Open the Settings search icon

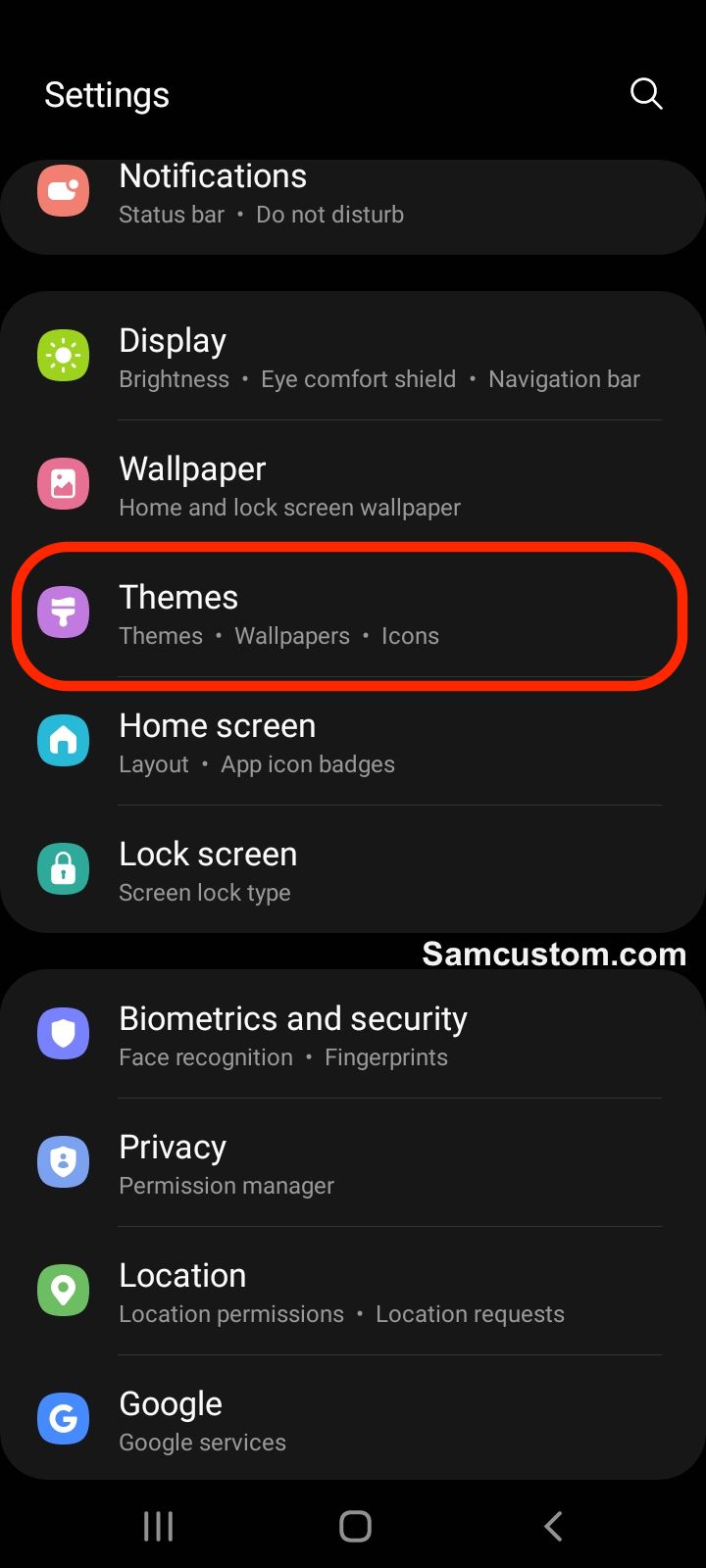coord(646,94)
